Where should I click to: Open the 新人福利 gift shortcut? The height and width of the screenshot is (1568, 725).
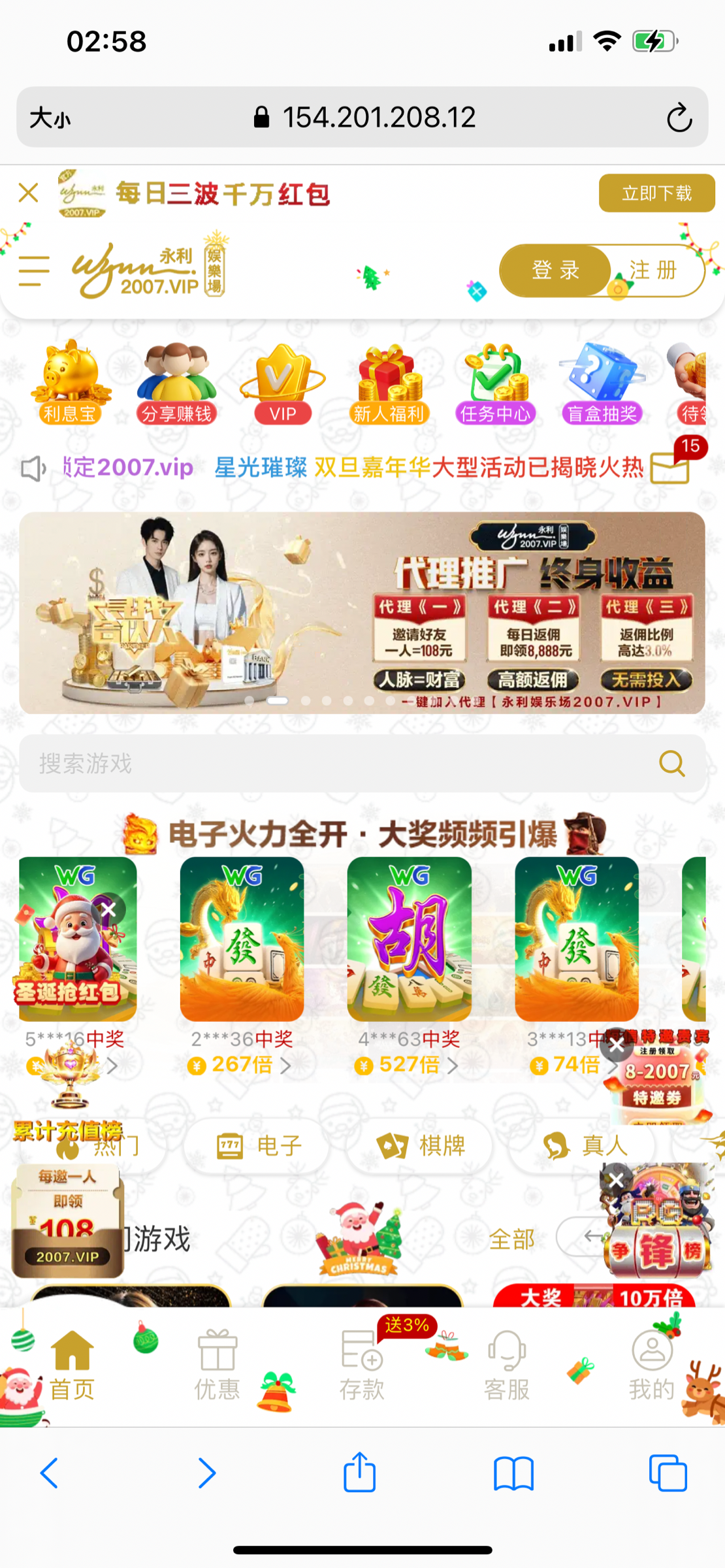click(x=389, y=383)
